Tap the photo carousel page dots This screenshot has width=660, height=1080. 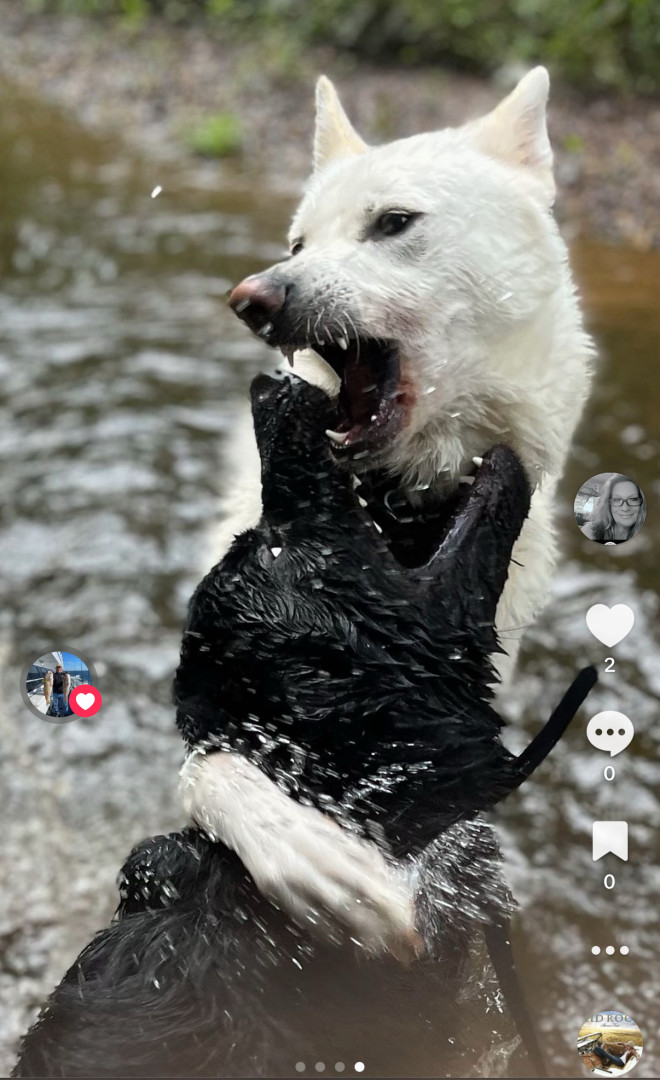(330, 1066)
